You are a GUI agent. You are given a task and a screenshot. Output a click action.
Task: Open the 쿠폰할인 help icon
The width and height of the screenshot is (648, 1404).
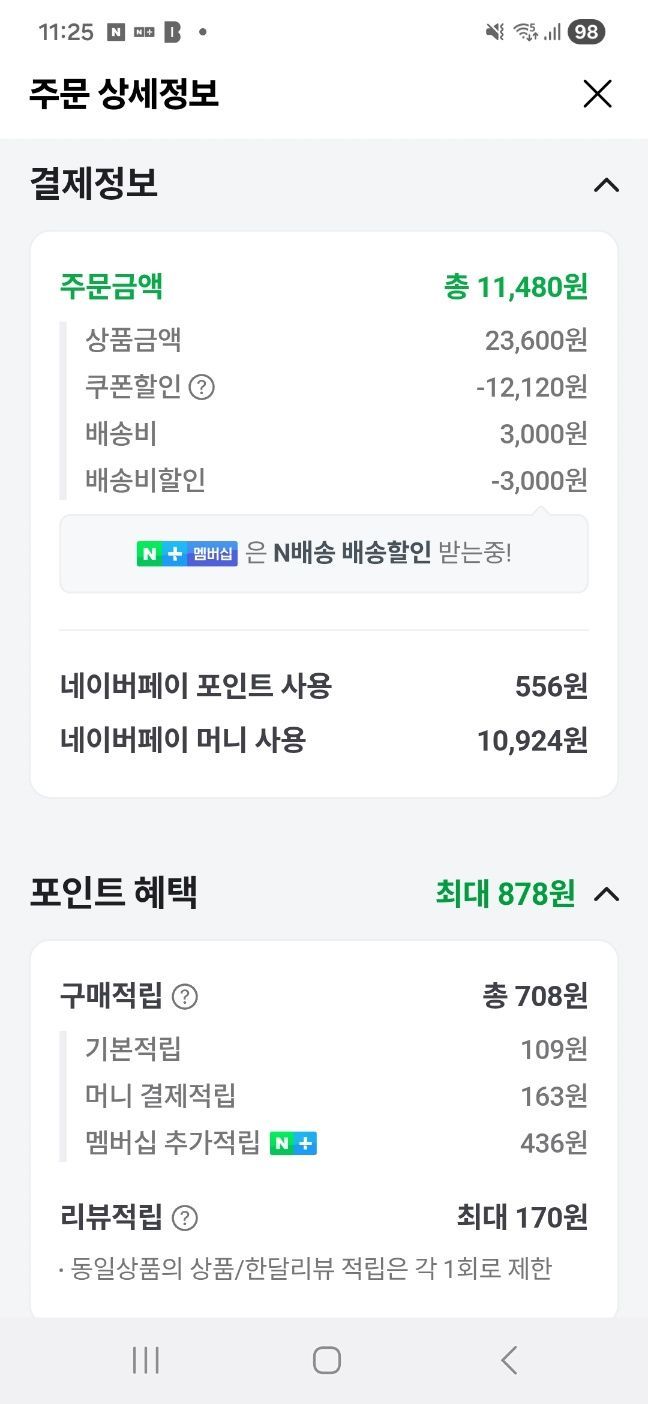[x=202, y=387]
